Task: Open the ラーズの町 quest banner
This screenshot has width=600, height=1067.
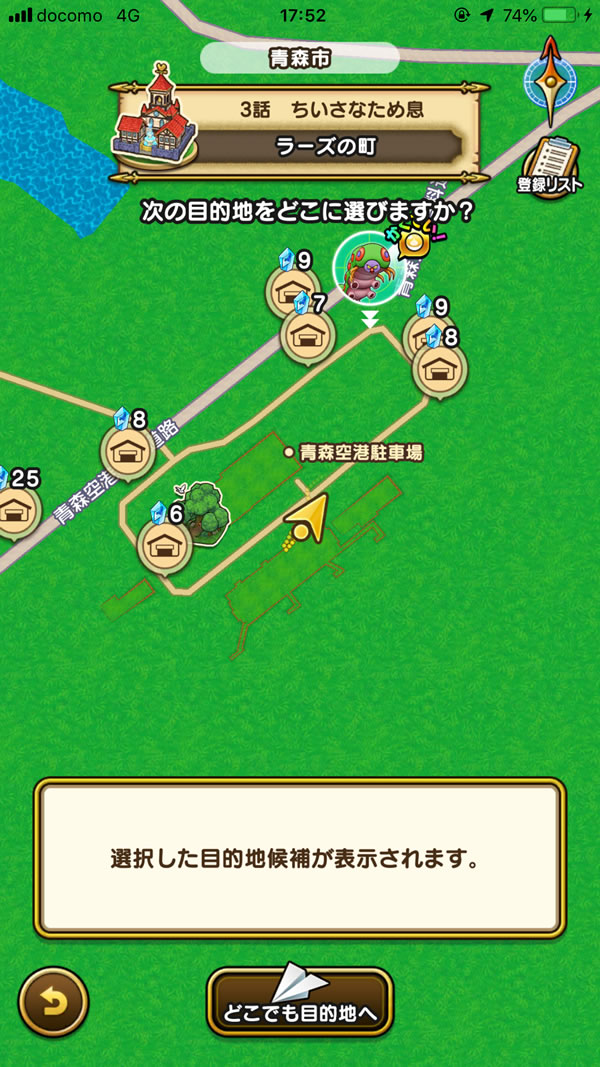Action: pos(300,129)
